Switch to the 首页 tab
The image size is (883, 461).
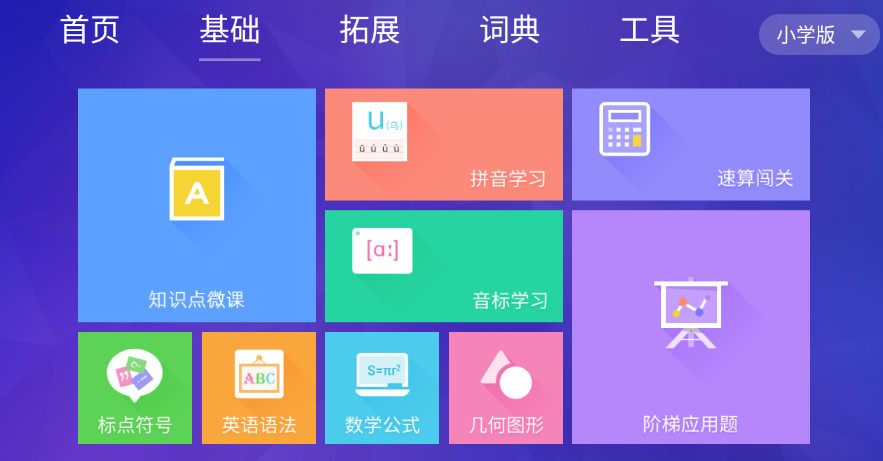[90, 30]
